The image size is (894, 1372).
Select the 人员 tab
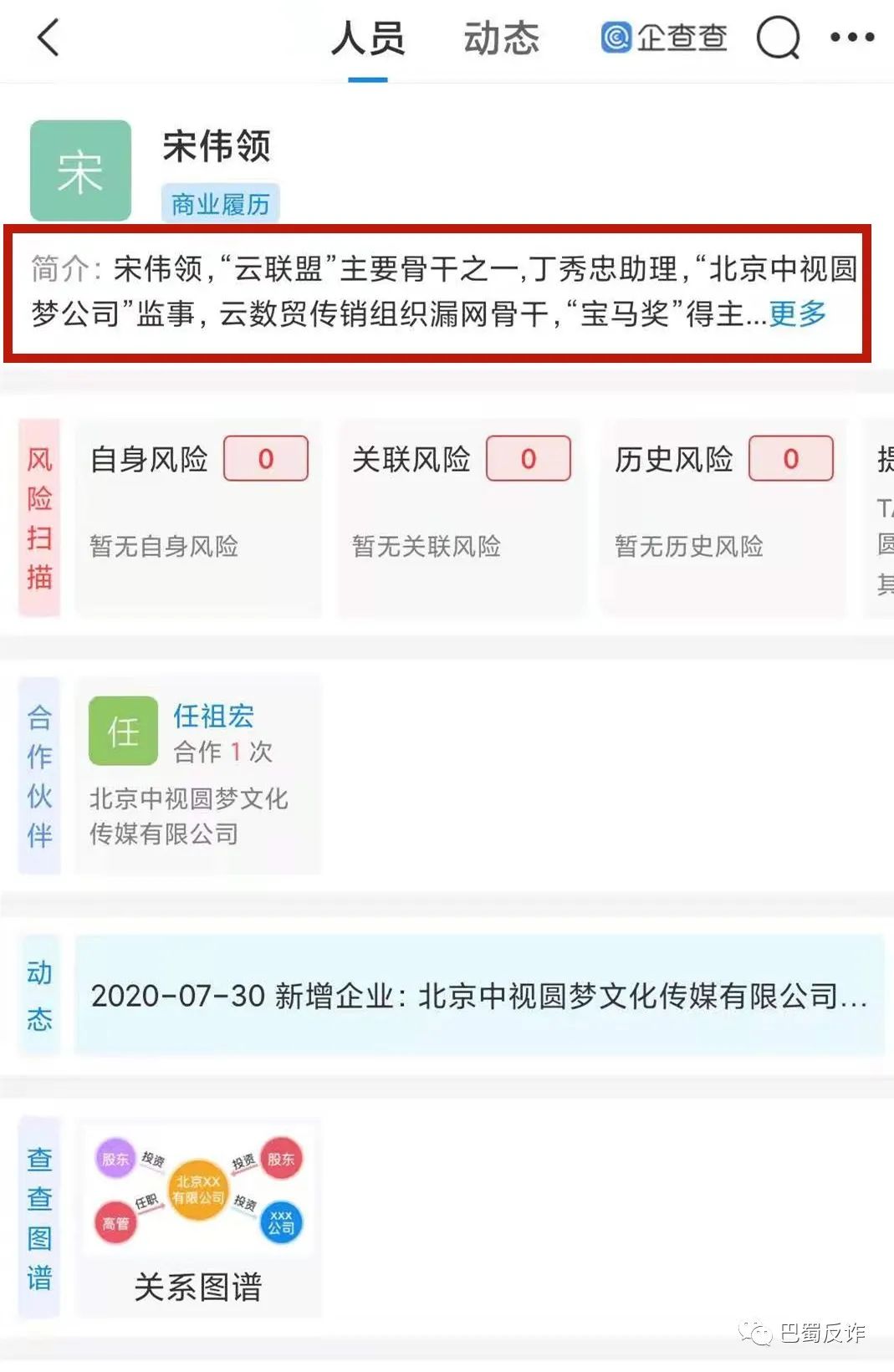coord(367,39)
